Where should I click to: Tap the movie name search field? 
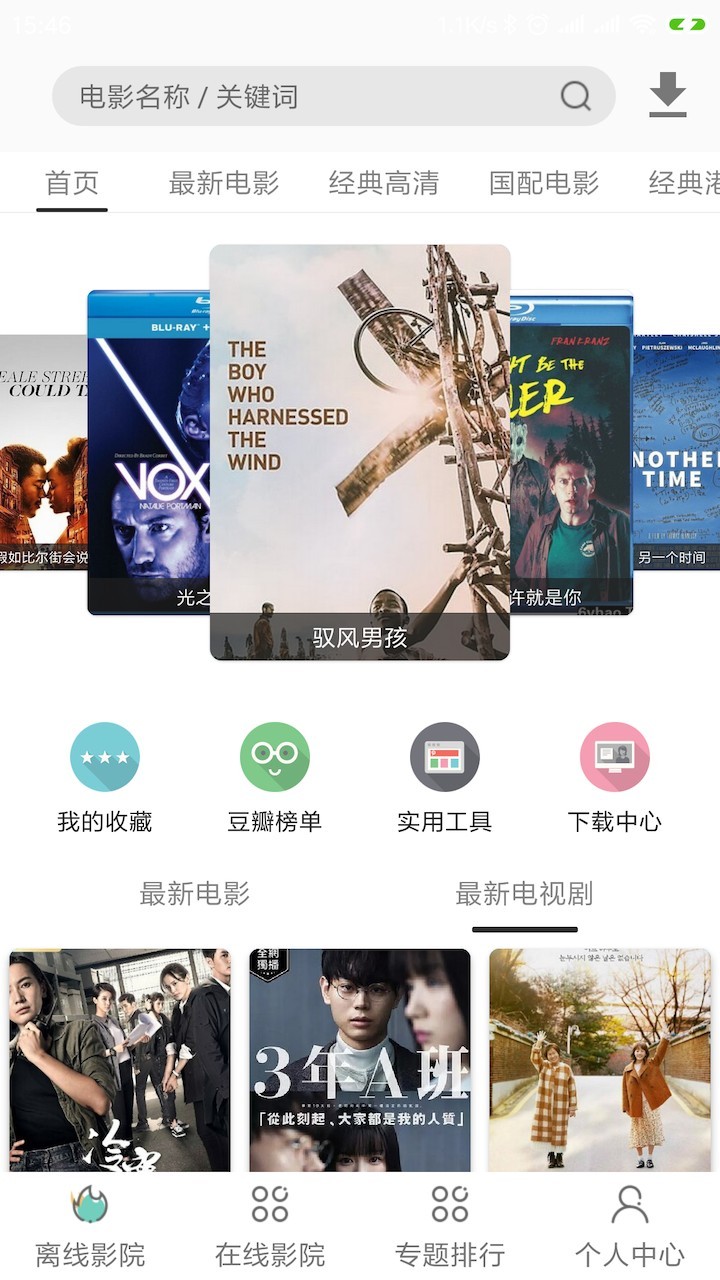click(300, 96)
